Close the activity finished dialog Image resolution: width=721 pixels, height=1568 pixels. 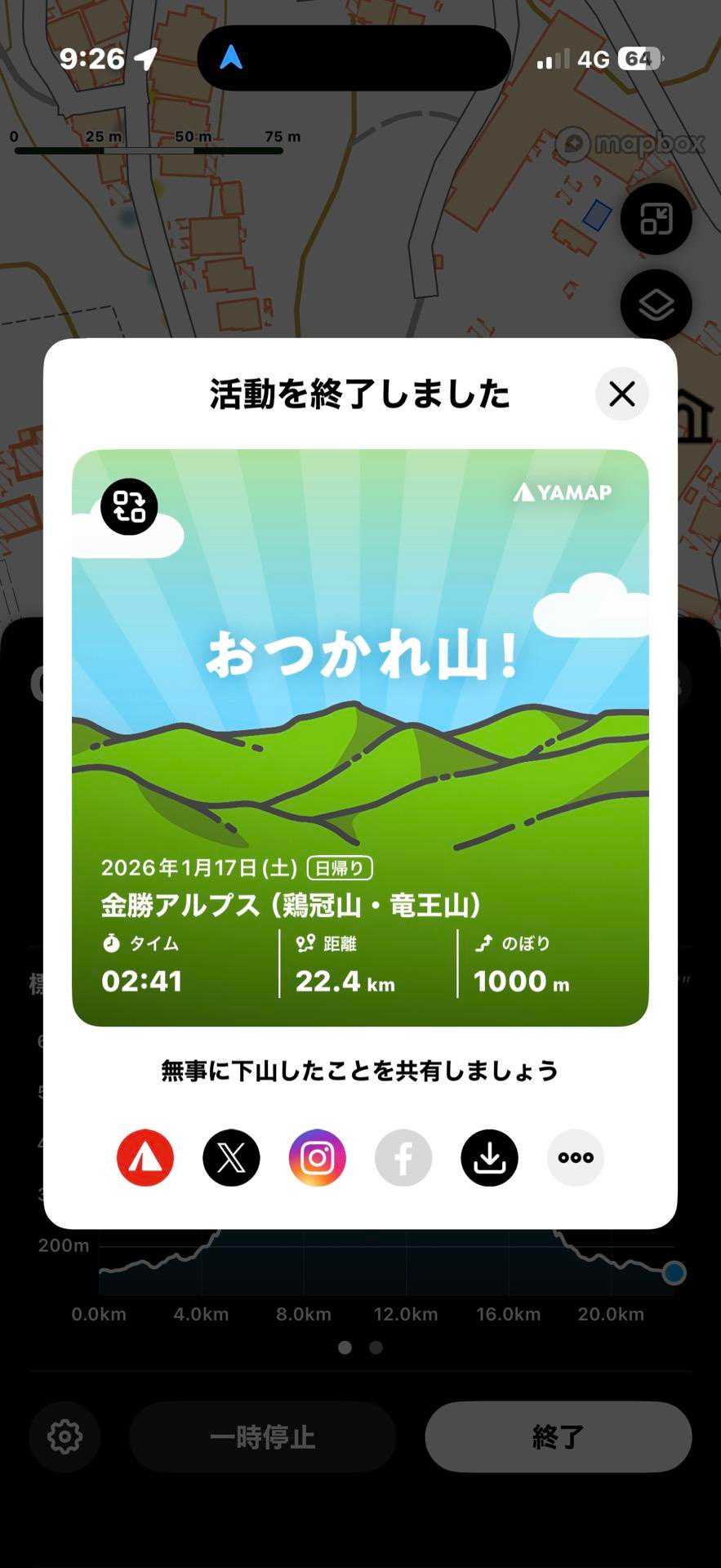pos(621,394)
